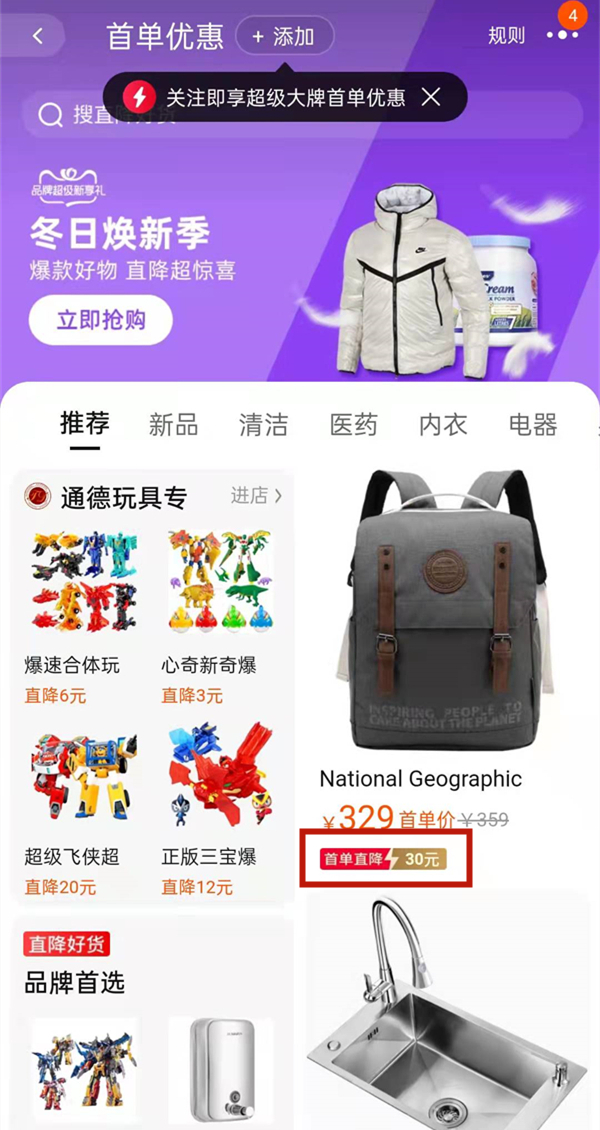This screenshot has width=600, height=1130.
Task: Go back using the top-left arrow
Action: coord(38,36)
